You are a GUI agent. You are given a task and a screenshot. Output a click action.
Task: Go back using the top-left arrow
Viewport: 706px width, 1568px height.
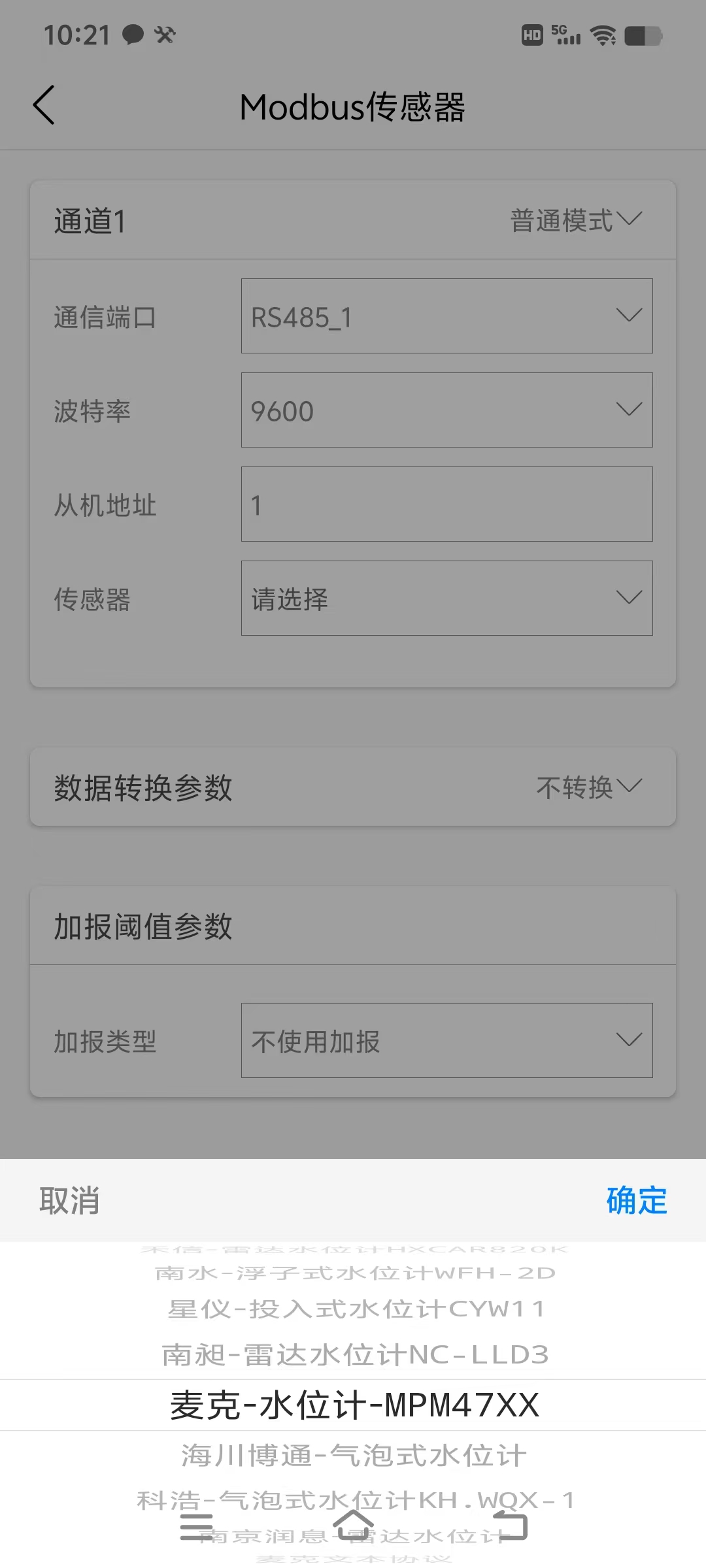click(44, 105)
